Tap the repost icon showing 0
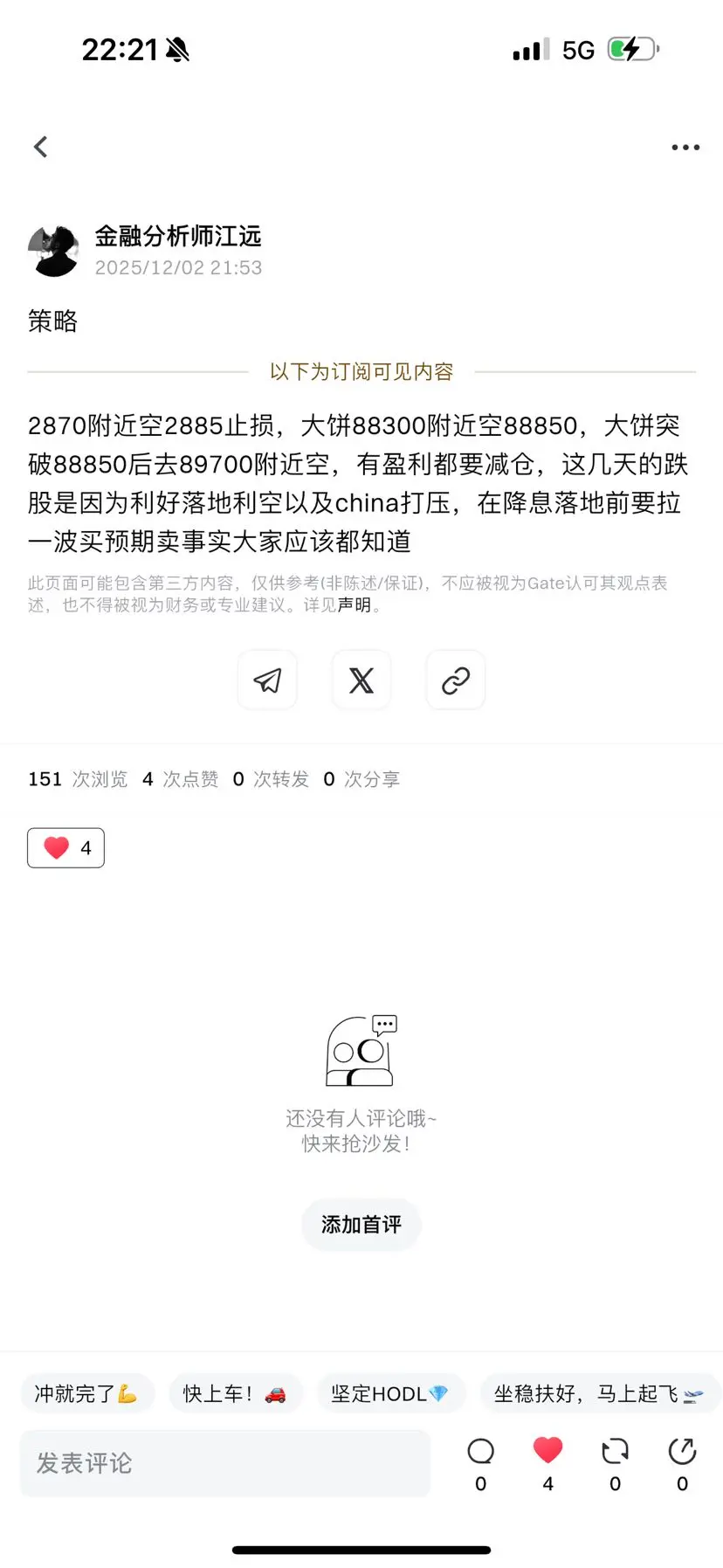 (615, 1450)
